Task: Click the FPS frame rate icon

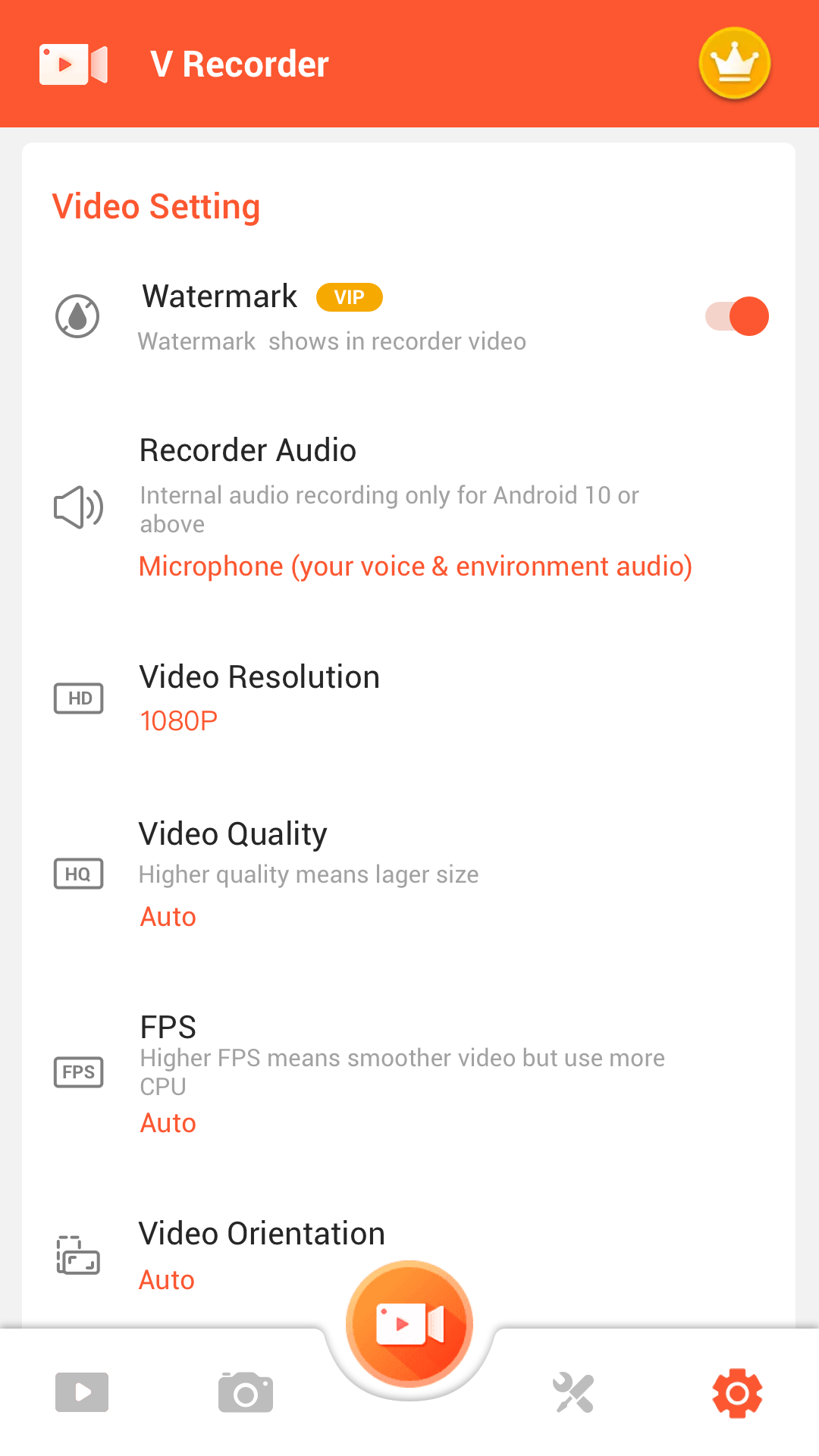Action: coord(78,1072)
